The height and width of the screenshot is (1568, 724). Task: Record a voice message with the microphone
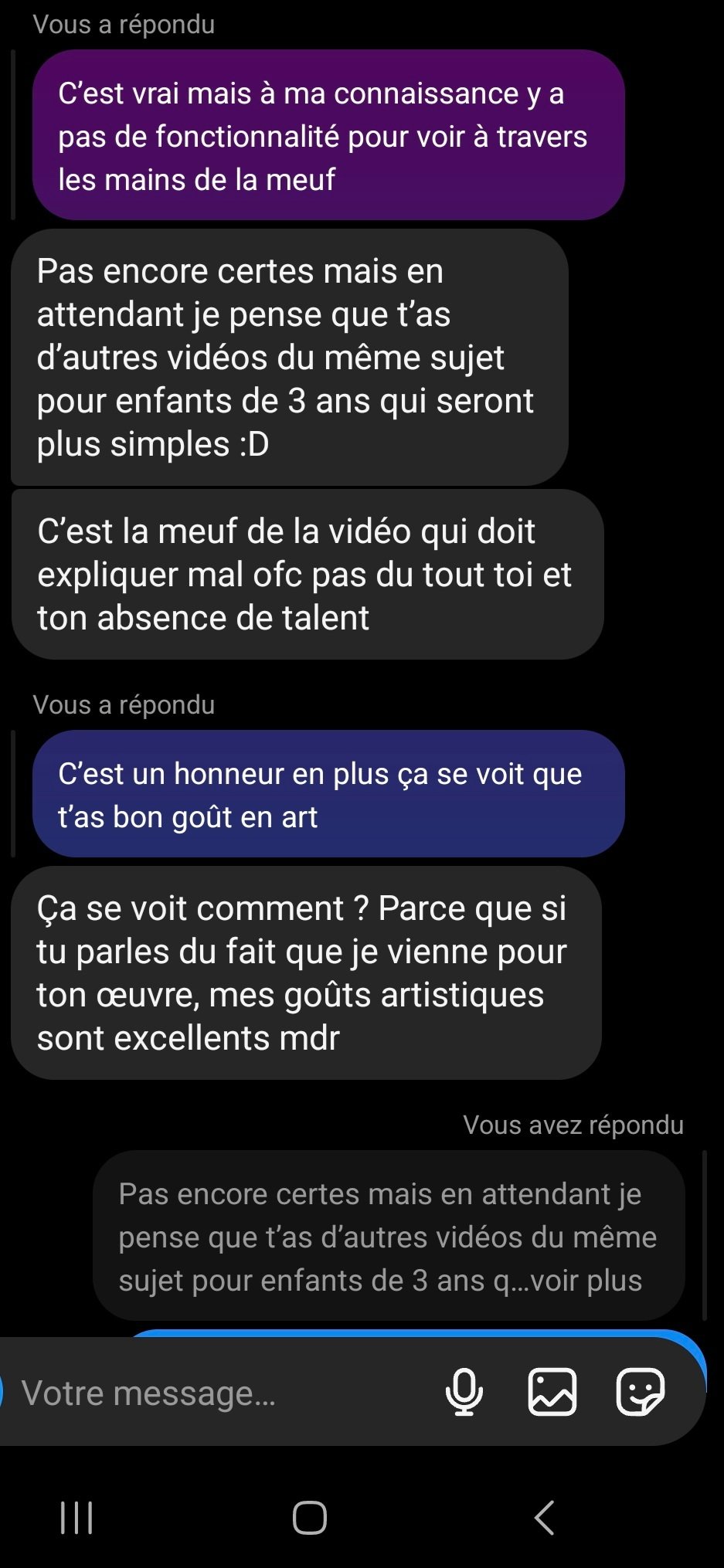click(464, 1392)
